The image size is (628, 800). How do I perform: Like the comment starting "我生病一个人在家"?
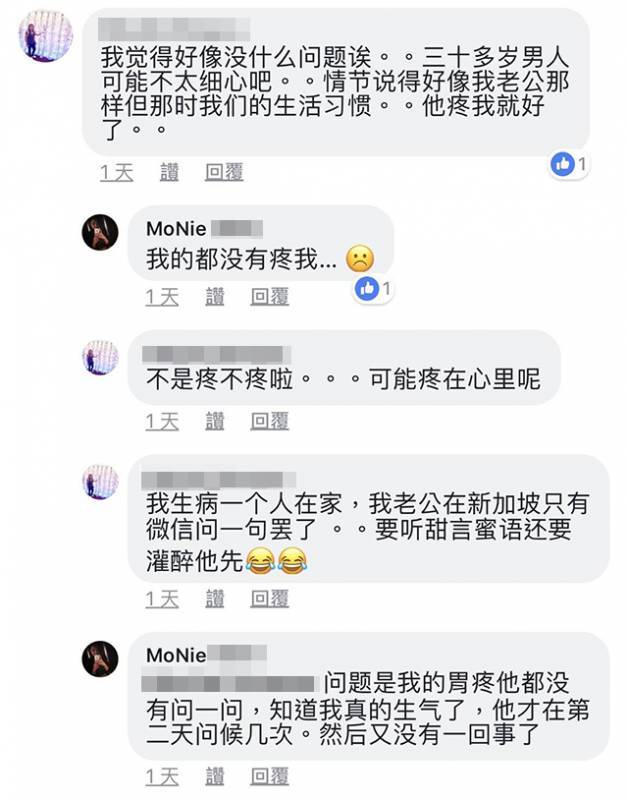pos(215,599)
